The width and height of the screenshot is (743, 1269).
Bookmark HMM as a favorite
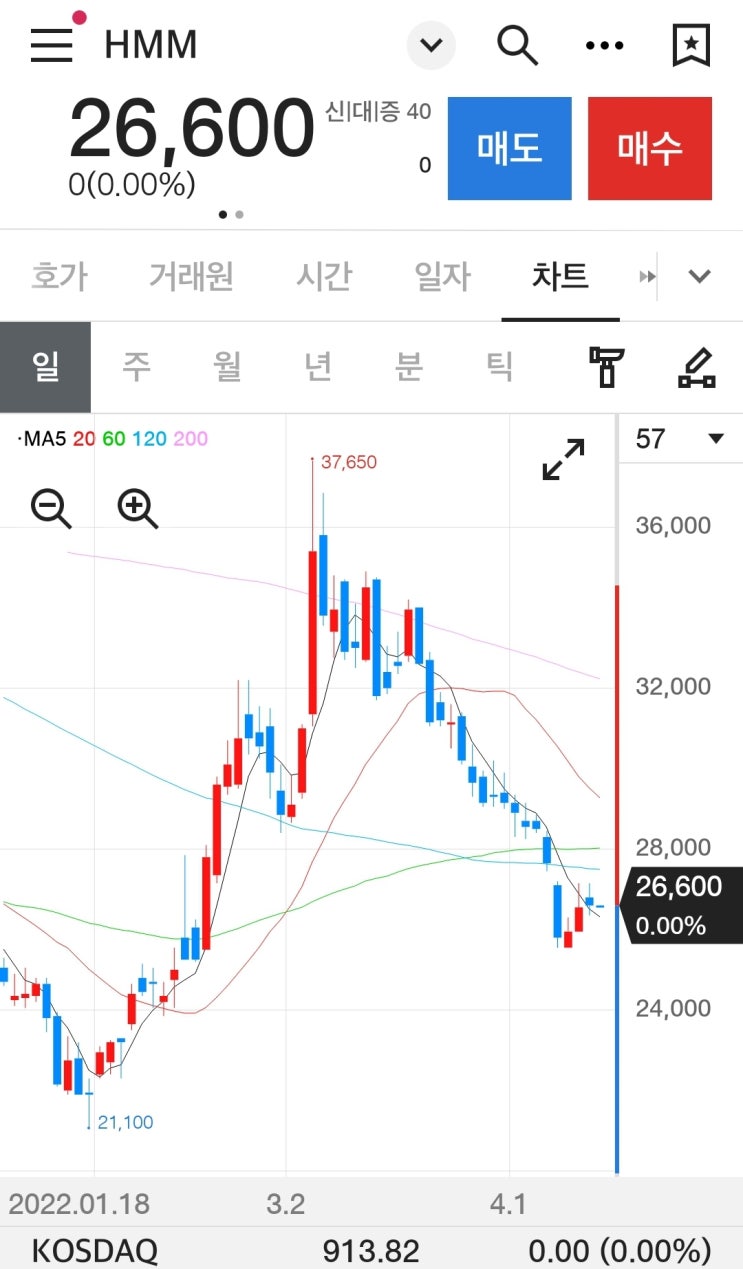[690, 45]
